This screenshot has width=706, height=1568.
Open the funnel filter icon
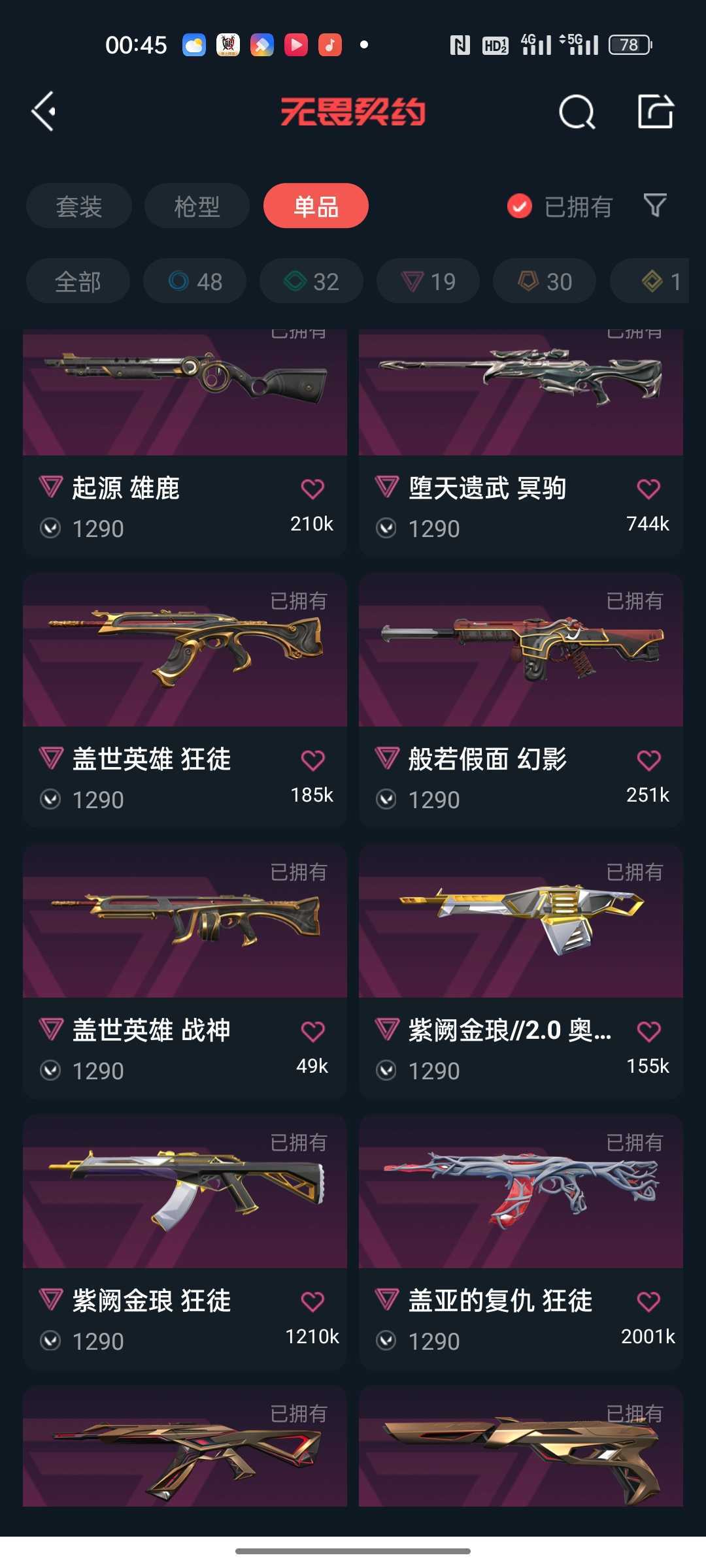655,206
